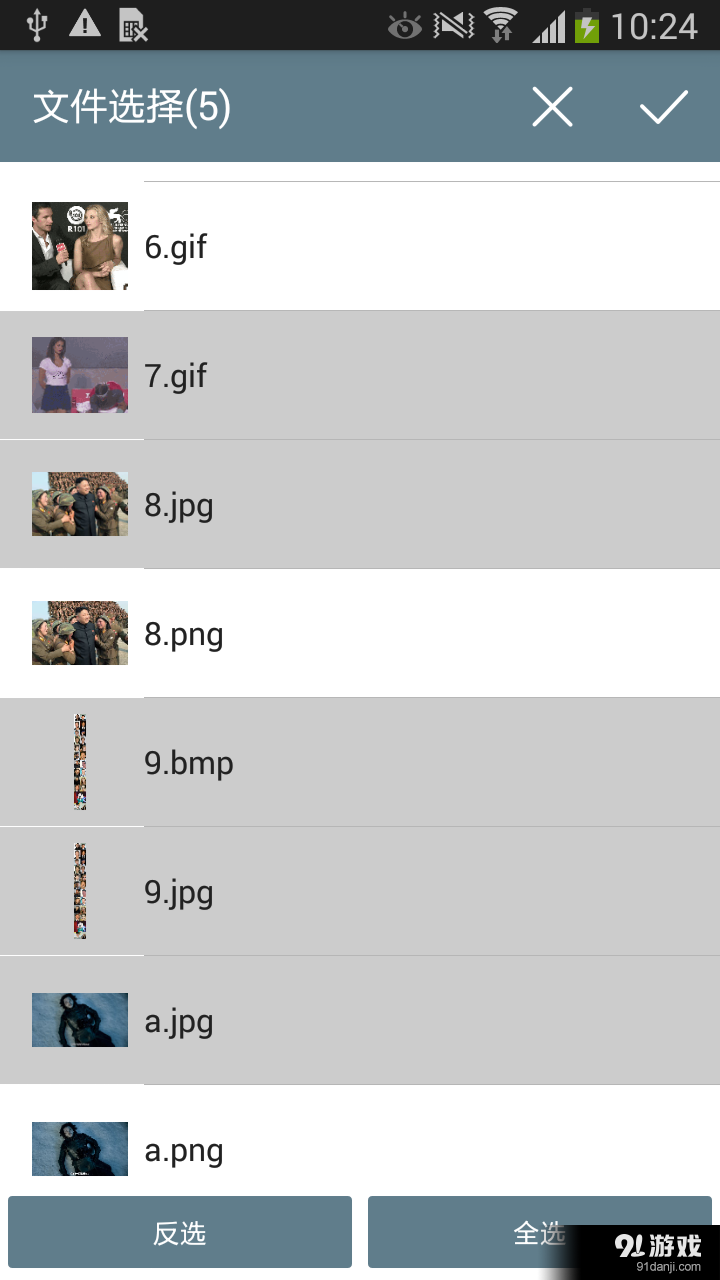Select the 6.gif file
This screenshot has width=720, height=1280.
click(x=360, y=246)
